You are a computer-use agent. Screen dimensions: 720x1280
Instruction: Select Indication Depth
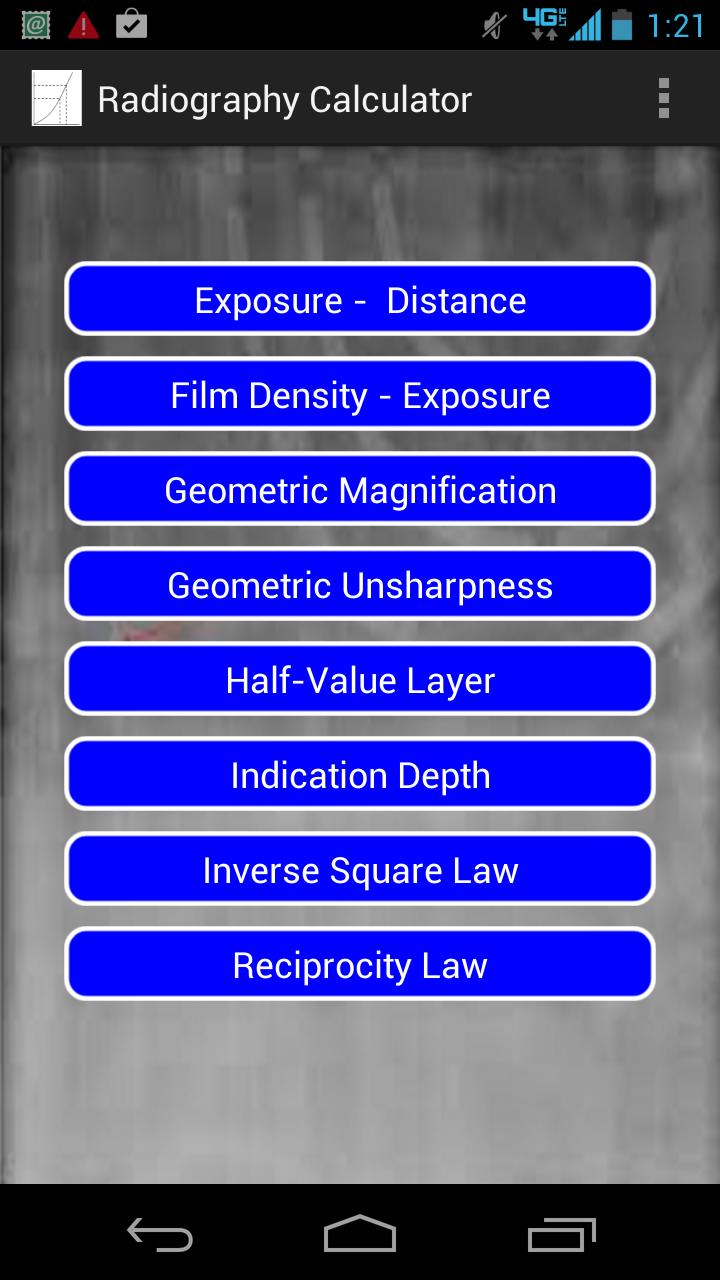[360, 775]
